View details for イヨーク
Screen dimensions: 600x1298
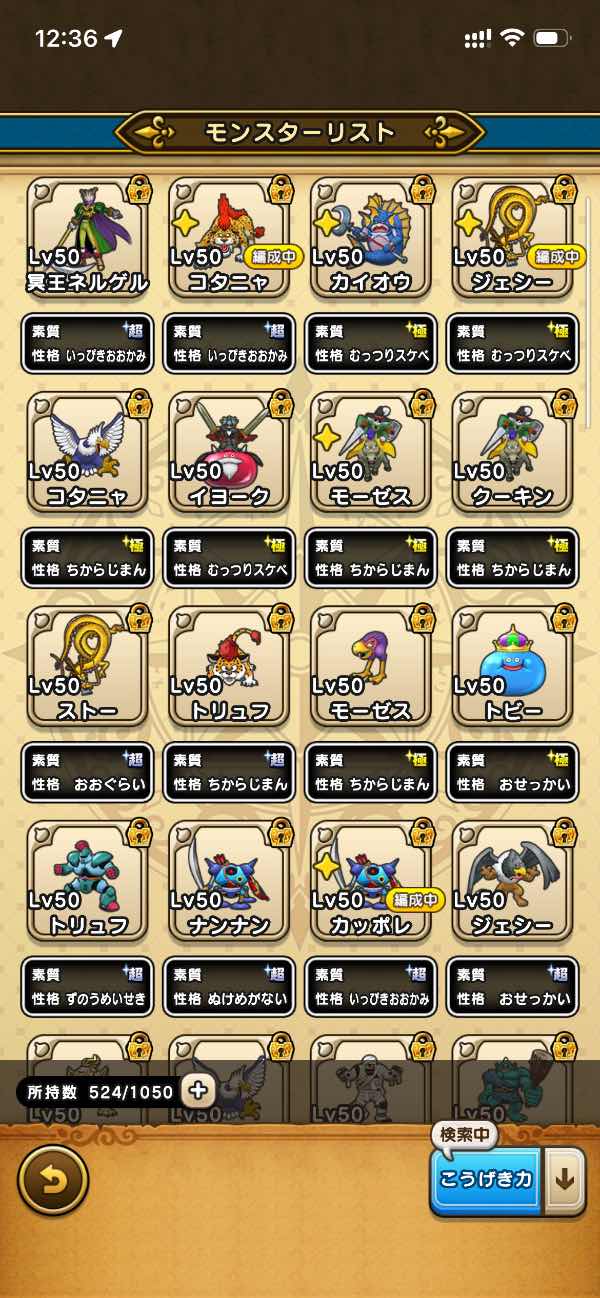[229, 451]
